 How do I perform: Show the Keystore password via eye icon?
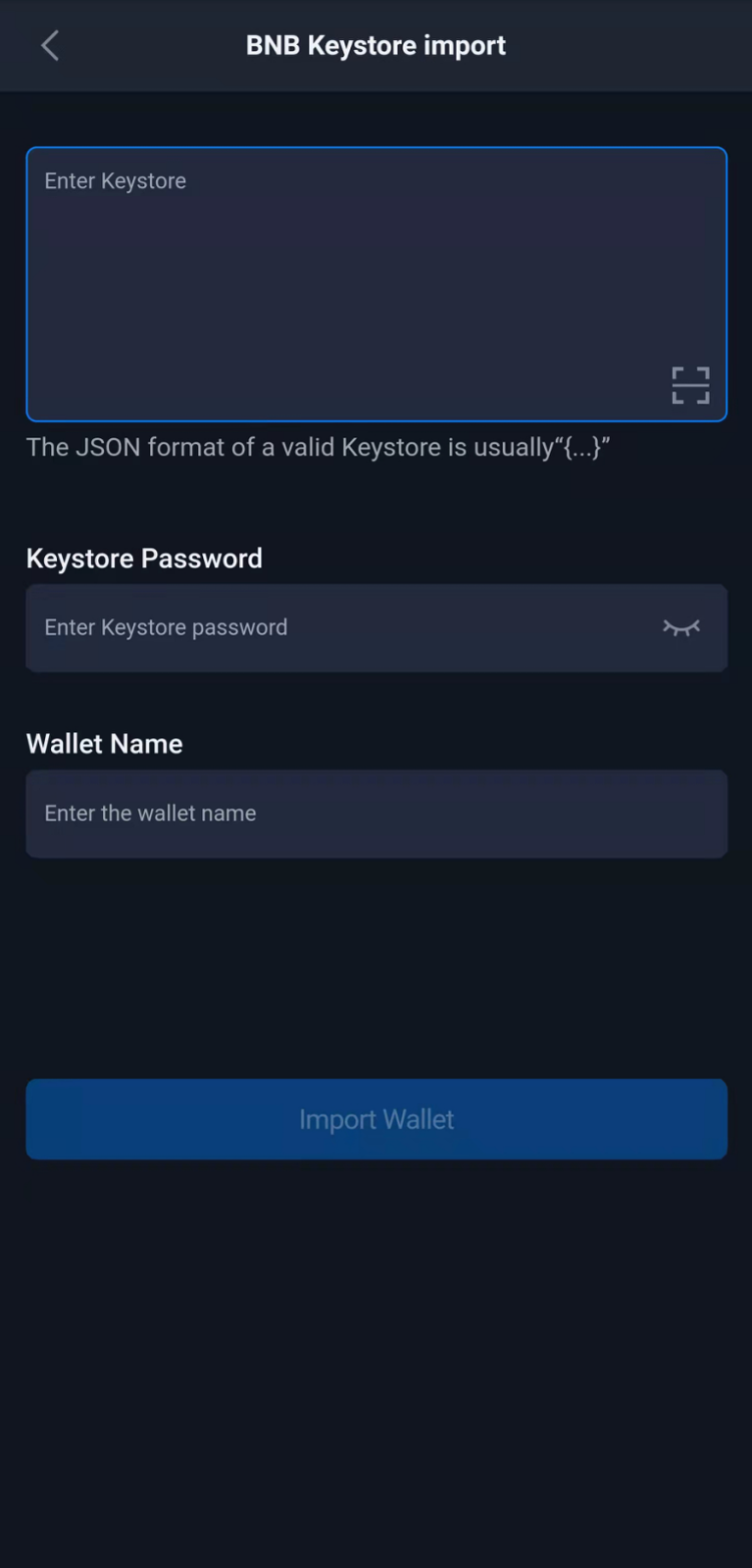[680, 628]
